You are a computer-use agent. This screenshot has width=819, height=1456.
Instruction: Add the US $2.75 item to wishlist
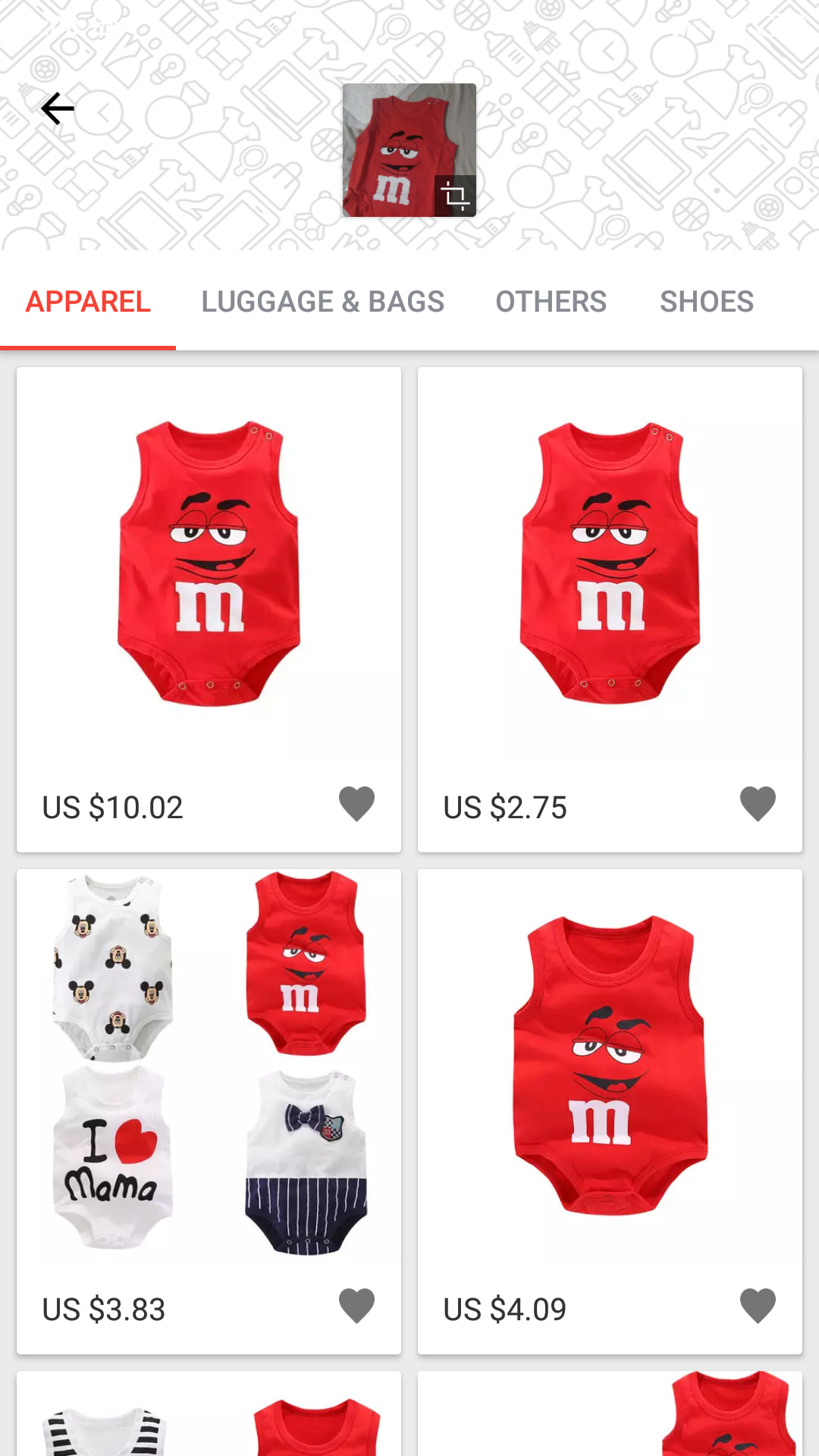pos(758,804)
